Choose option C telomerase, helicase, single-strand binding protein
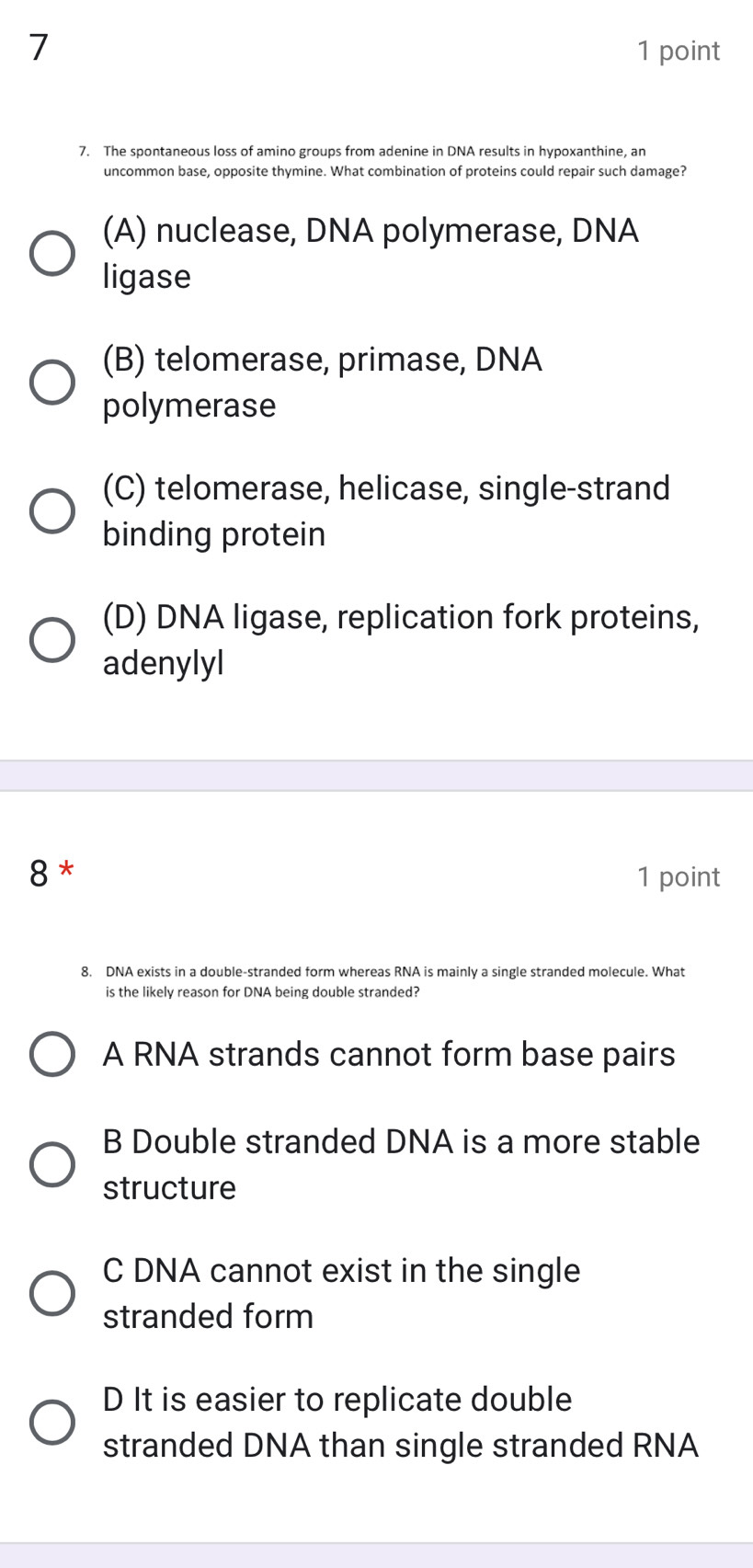753x1568 pixels. tap(51, 509)
